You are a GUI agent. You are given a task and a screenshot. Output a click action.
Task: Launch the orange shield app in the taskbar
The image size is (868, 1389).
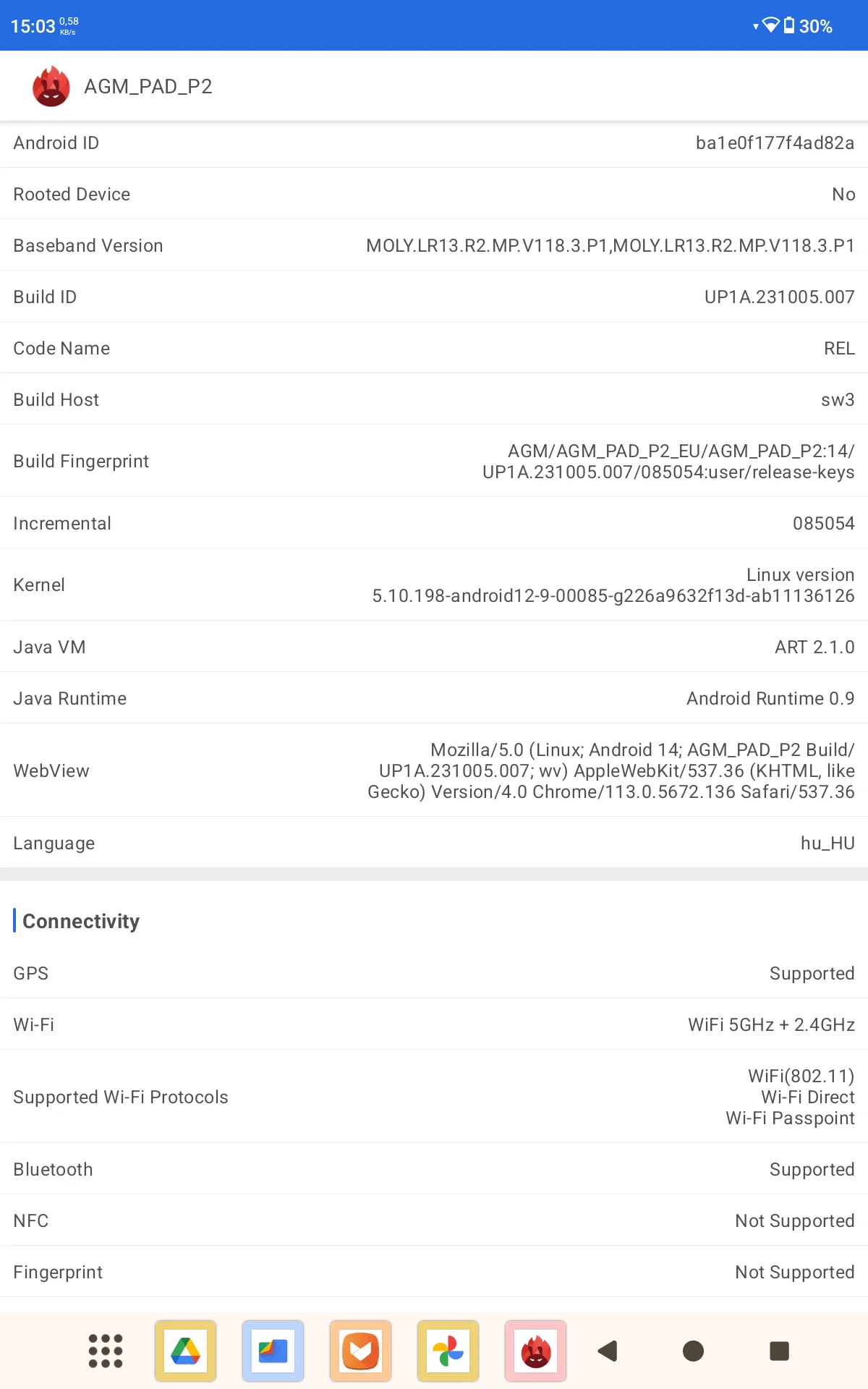pyautogui.click(x=361, y=1351)
